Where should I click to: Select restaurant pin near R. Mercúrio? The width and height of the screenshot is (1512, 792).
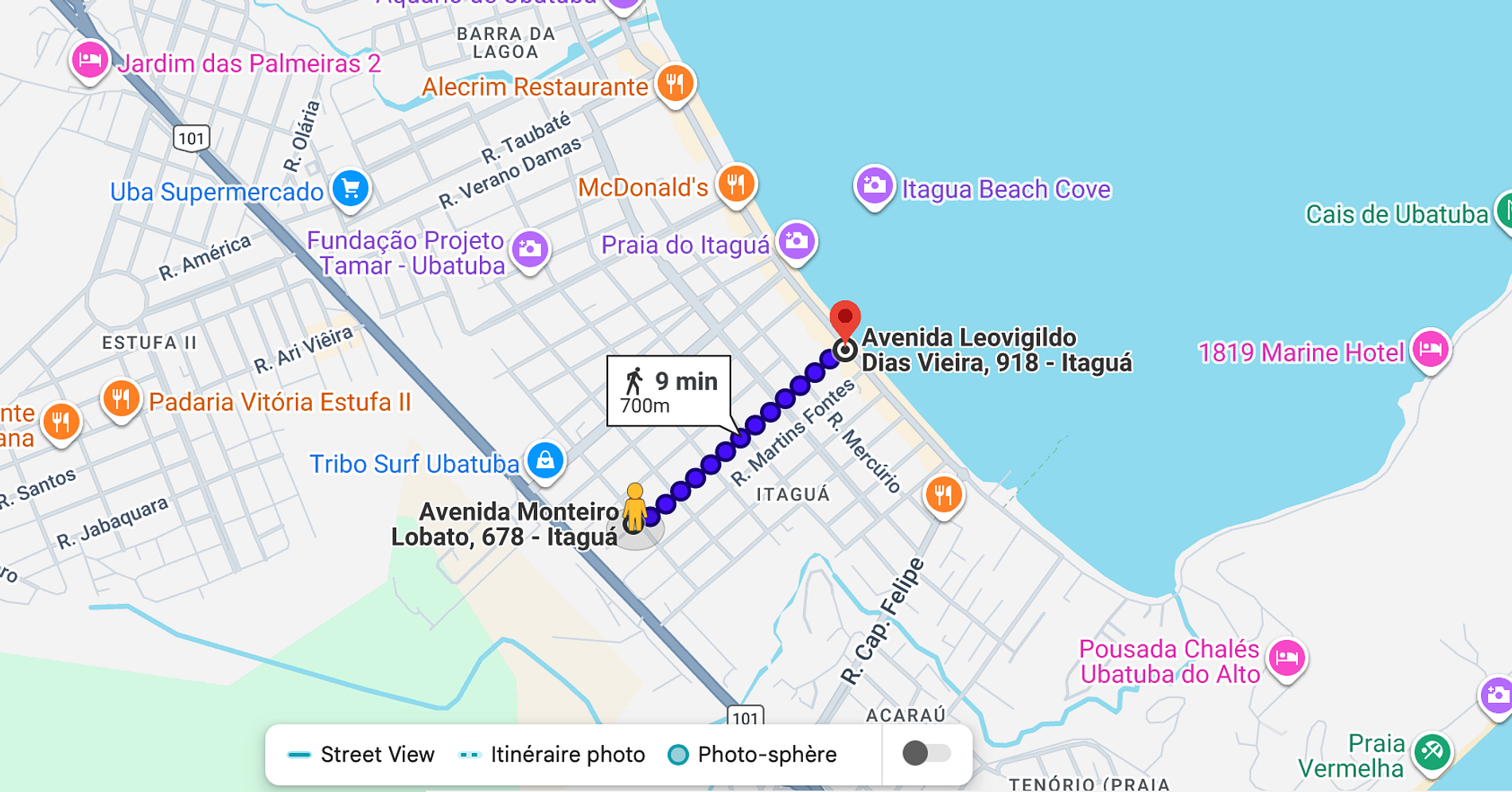coord(943,494)
